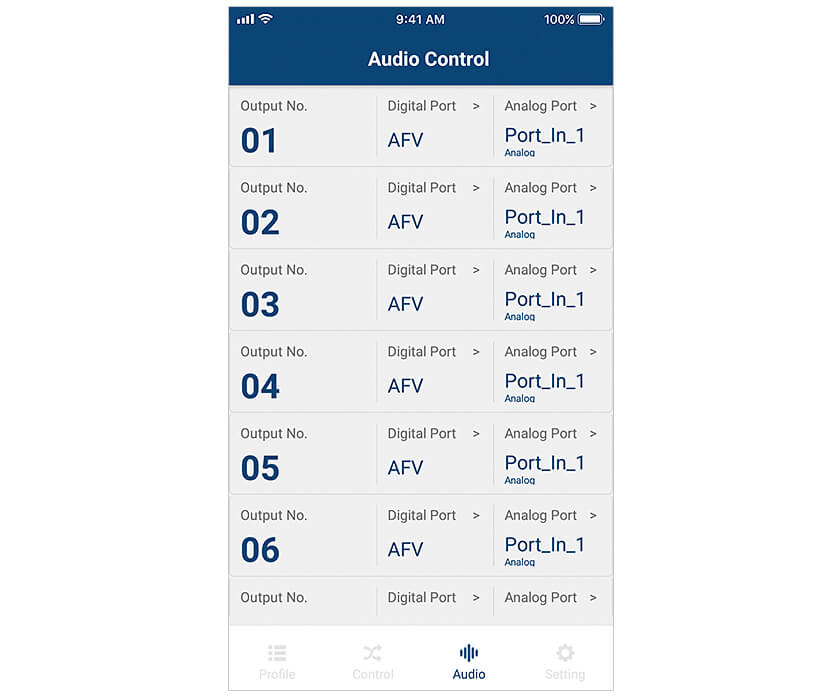828x700 pixels.
Task: Open the Audio tab
Action: point(468,662)
